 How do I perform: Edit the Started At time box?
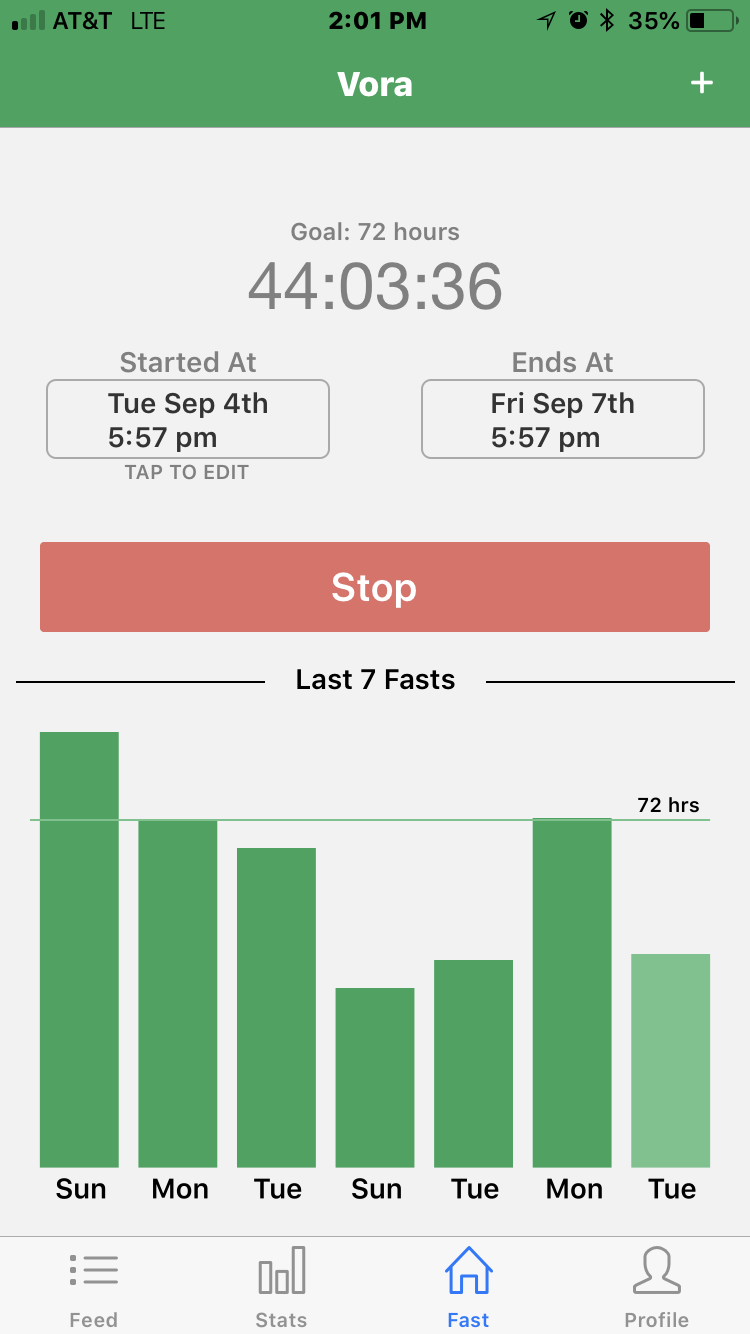(x=188, y=419)
